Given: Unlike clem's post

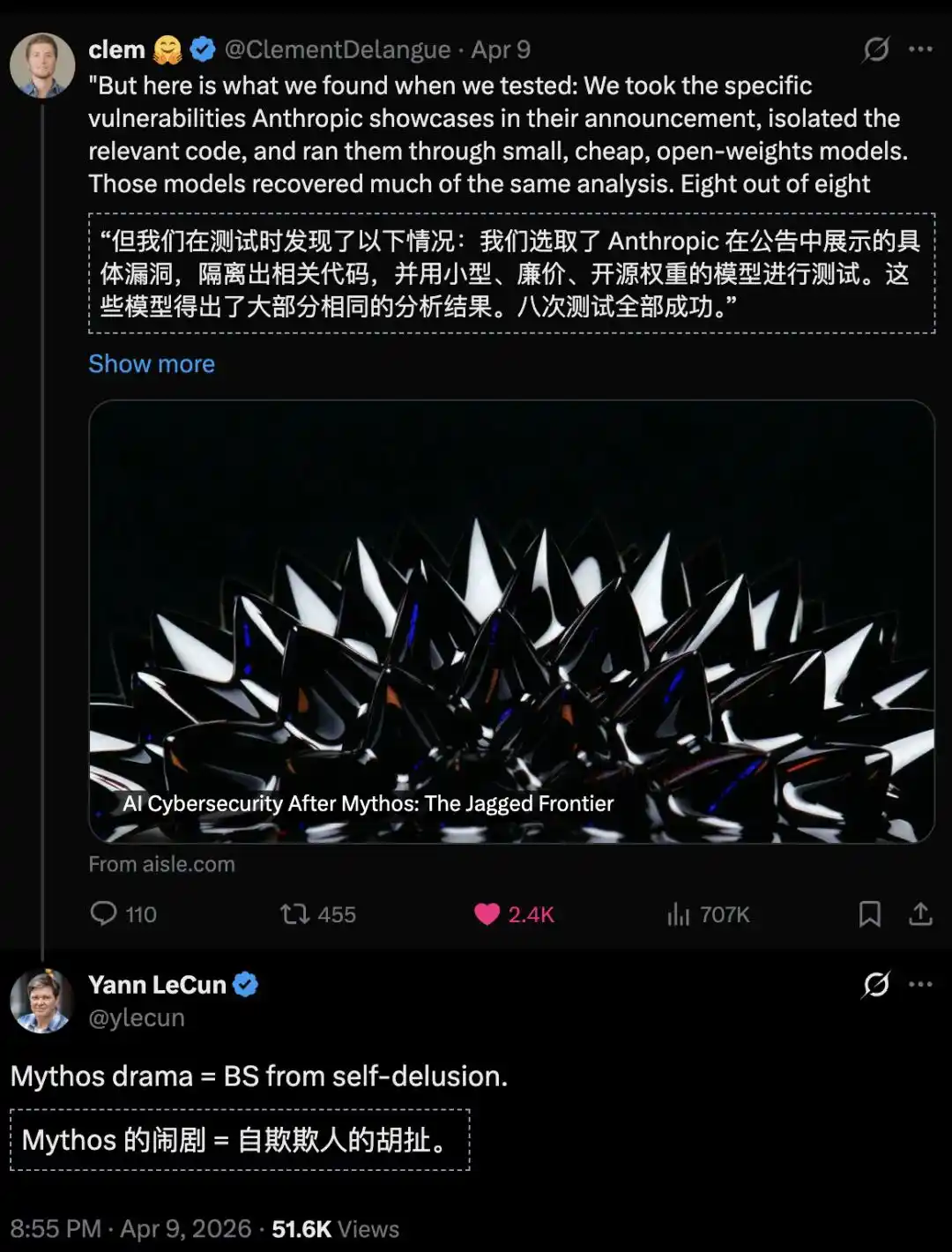Looking at the screenshot, I should click(487, 913).
